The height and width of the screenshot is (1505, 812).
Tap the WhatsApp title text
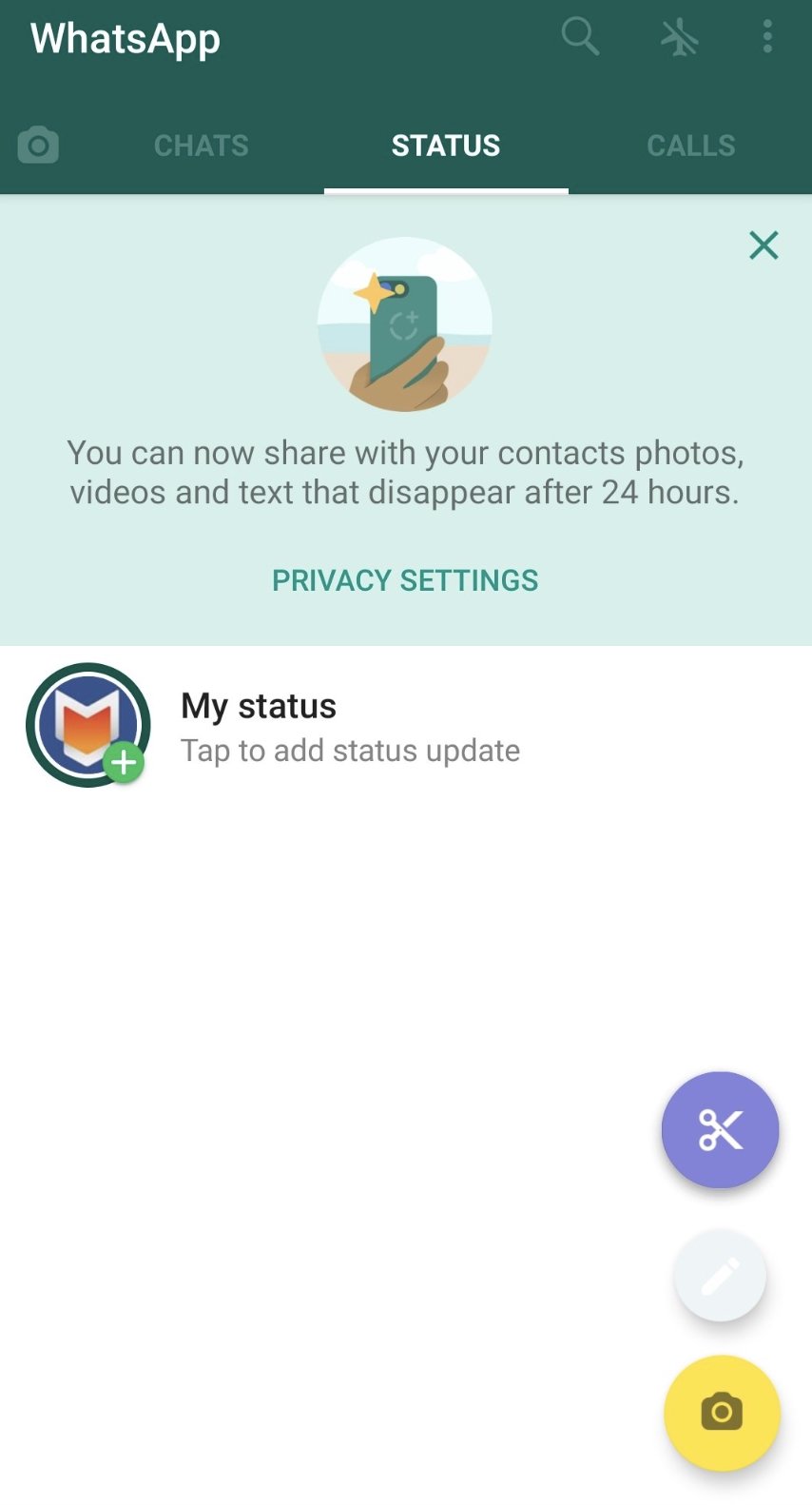coord(124,38)
